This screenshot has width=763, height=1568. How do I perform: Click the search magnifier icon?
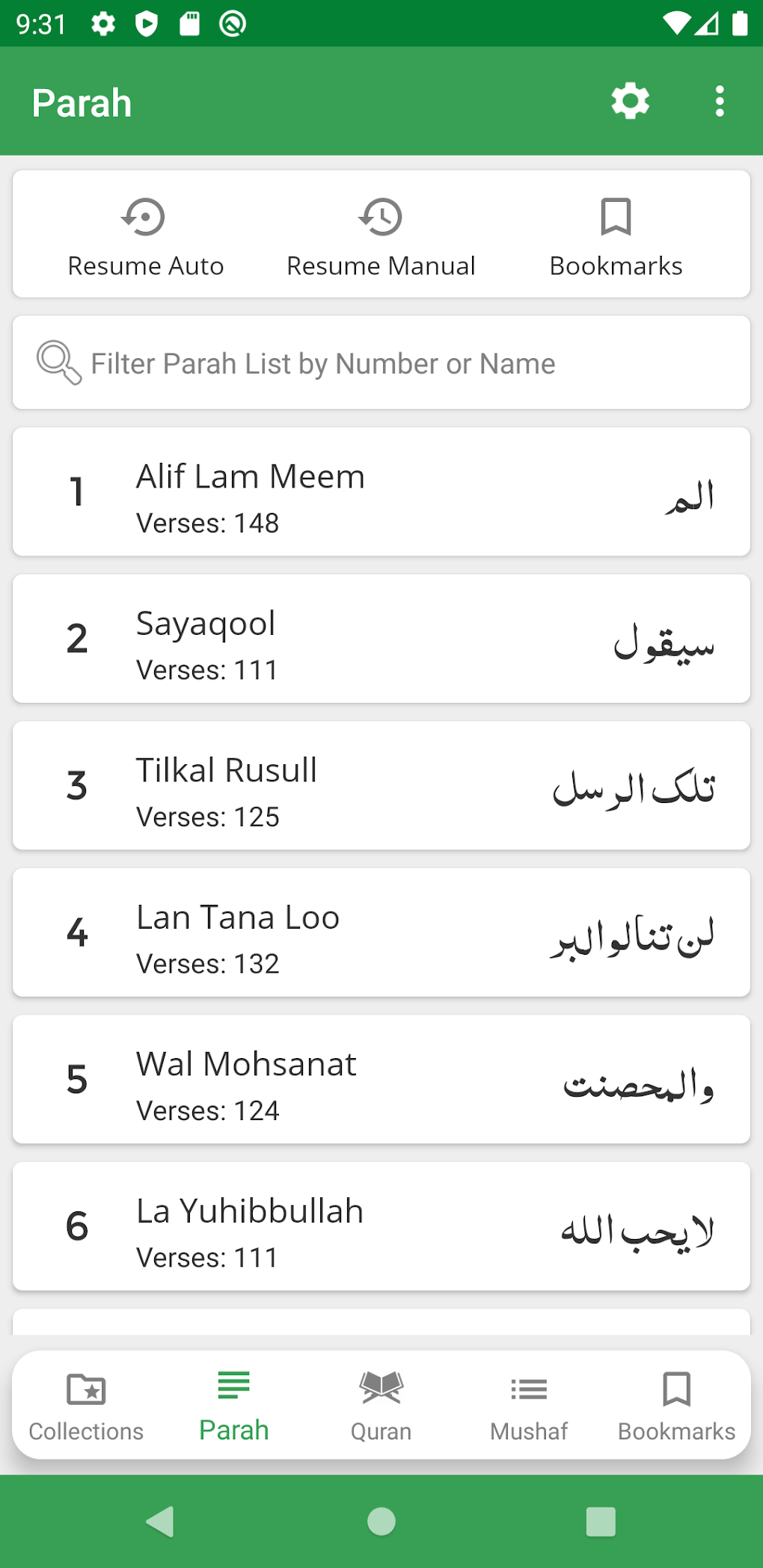57,363
